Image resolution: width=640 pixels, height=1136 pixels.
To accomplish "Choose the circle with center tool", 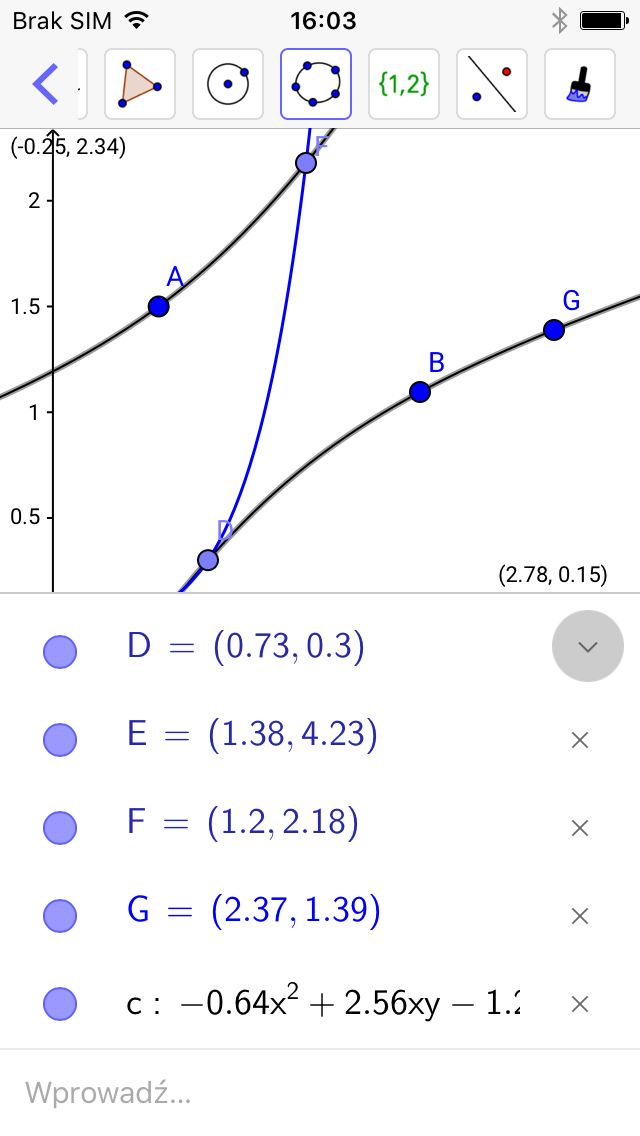I will point(228,84).
